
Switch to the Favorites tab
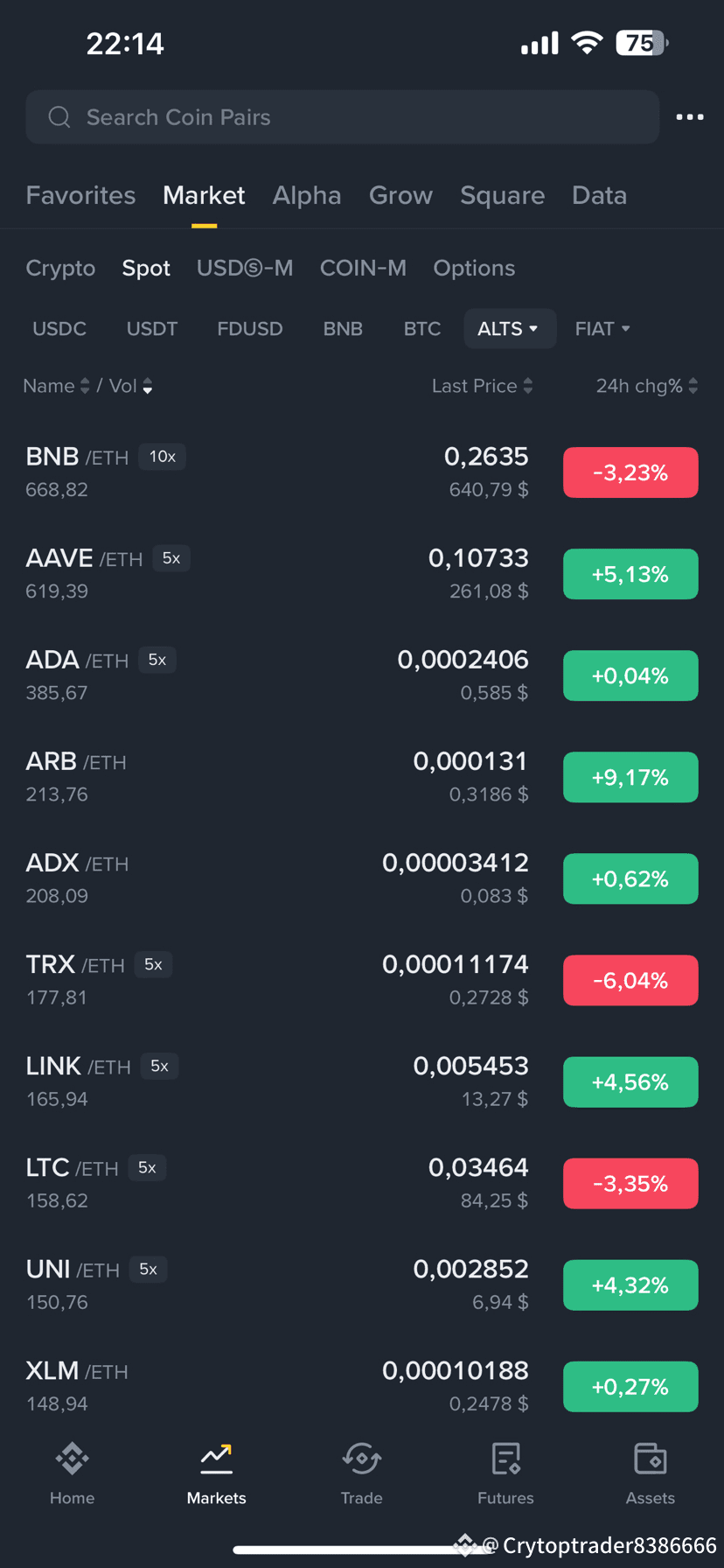coord(80,195)
